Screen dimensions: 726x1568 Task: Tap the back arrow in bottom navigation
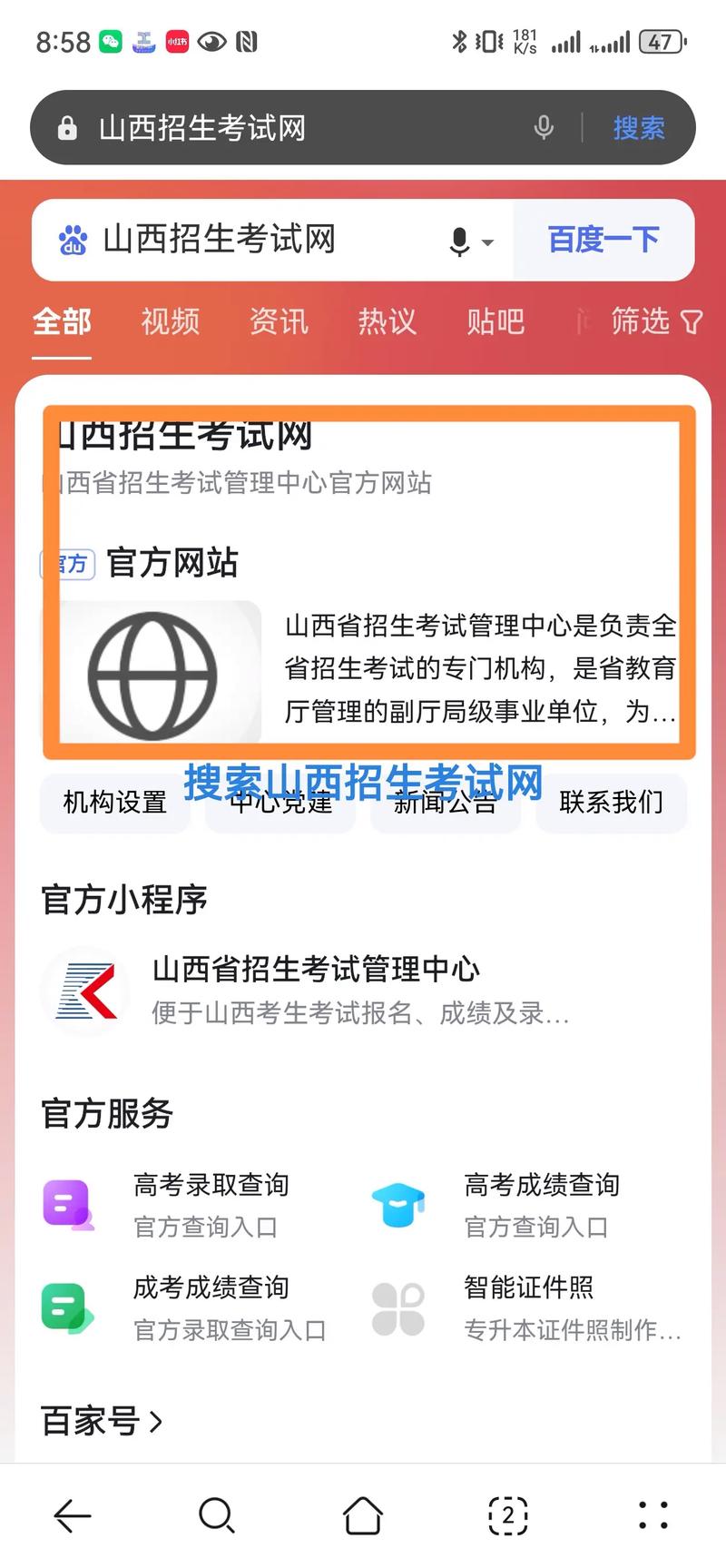(72, 1515)
